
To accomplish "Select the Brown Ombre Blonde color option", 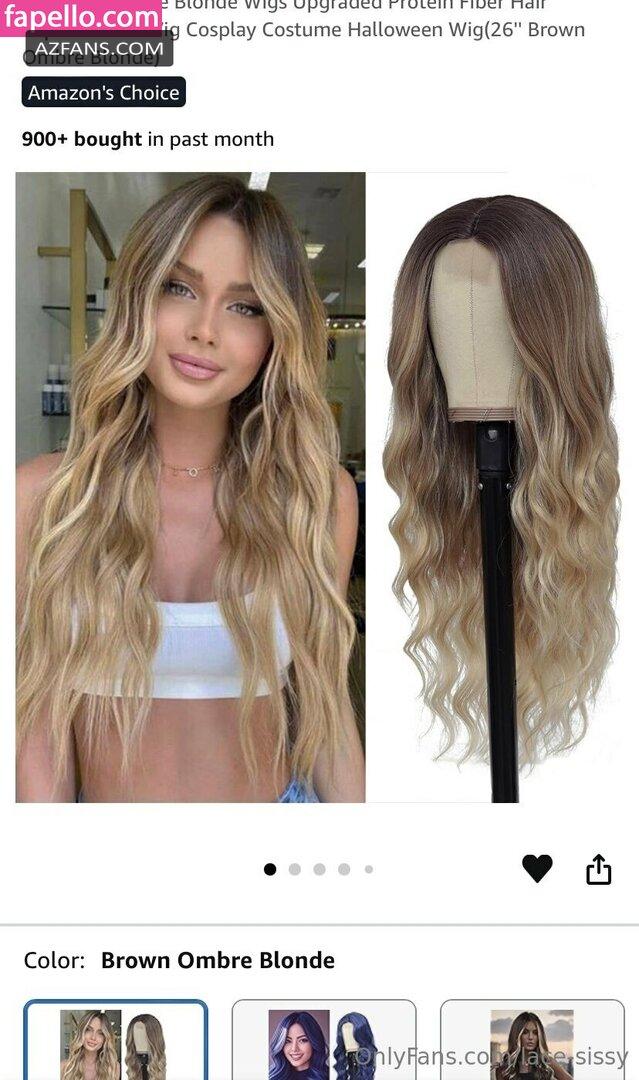I will pyautogui.click(x=116, y=1039).
